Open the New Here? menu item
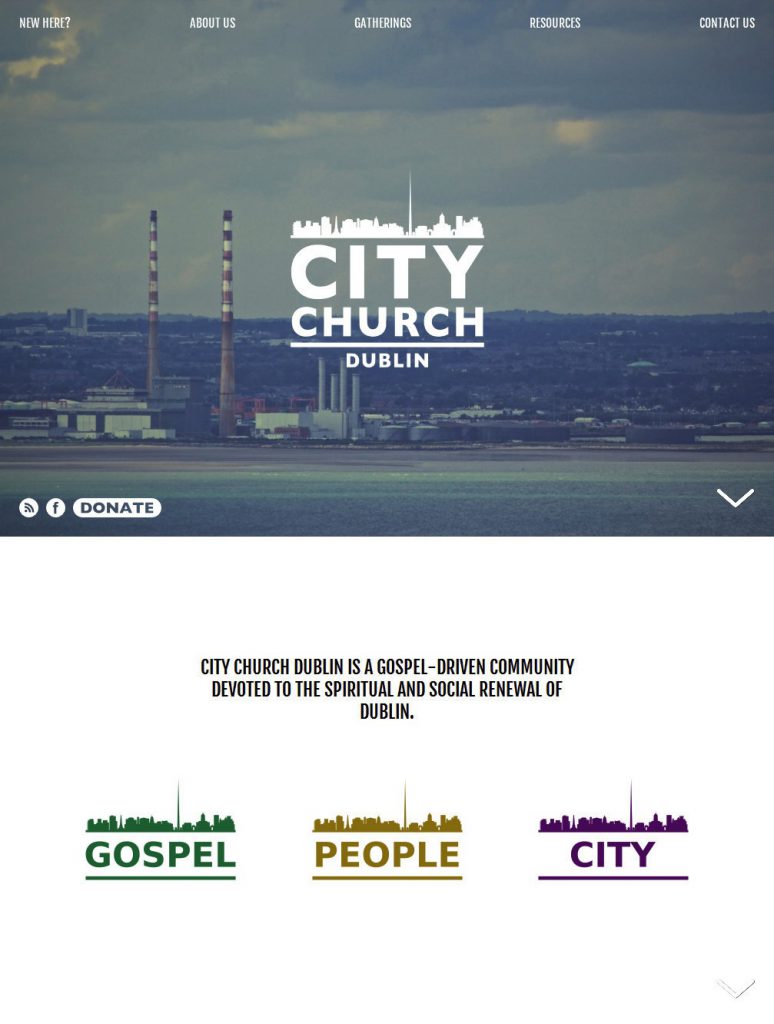The image size is (774, 1024). coord(45,23)
